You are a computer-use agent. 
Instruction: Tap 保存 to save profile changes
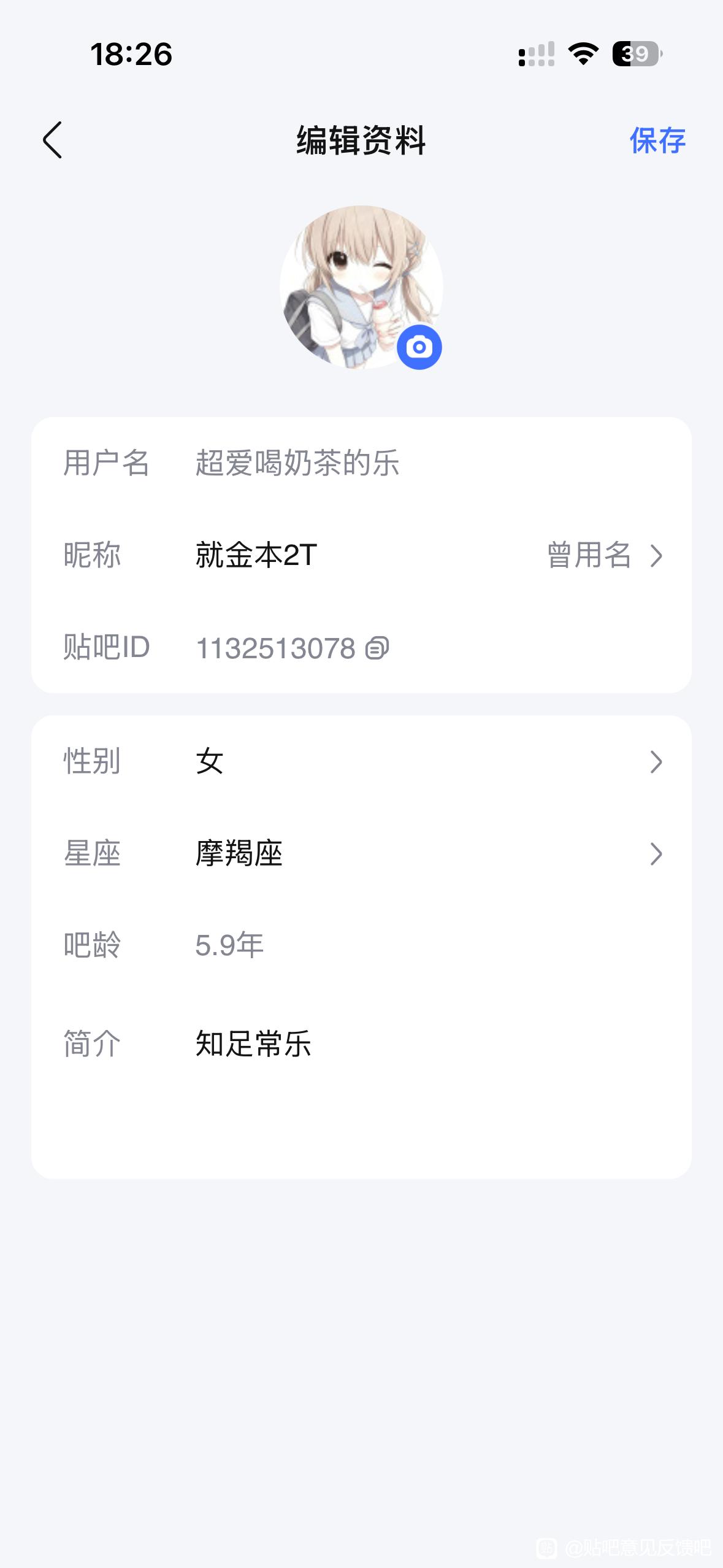coord(657,140)
